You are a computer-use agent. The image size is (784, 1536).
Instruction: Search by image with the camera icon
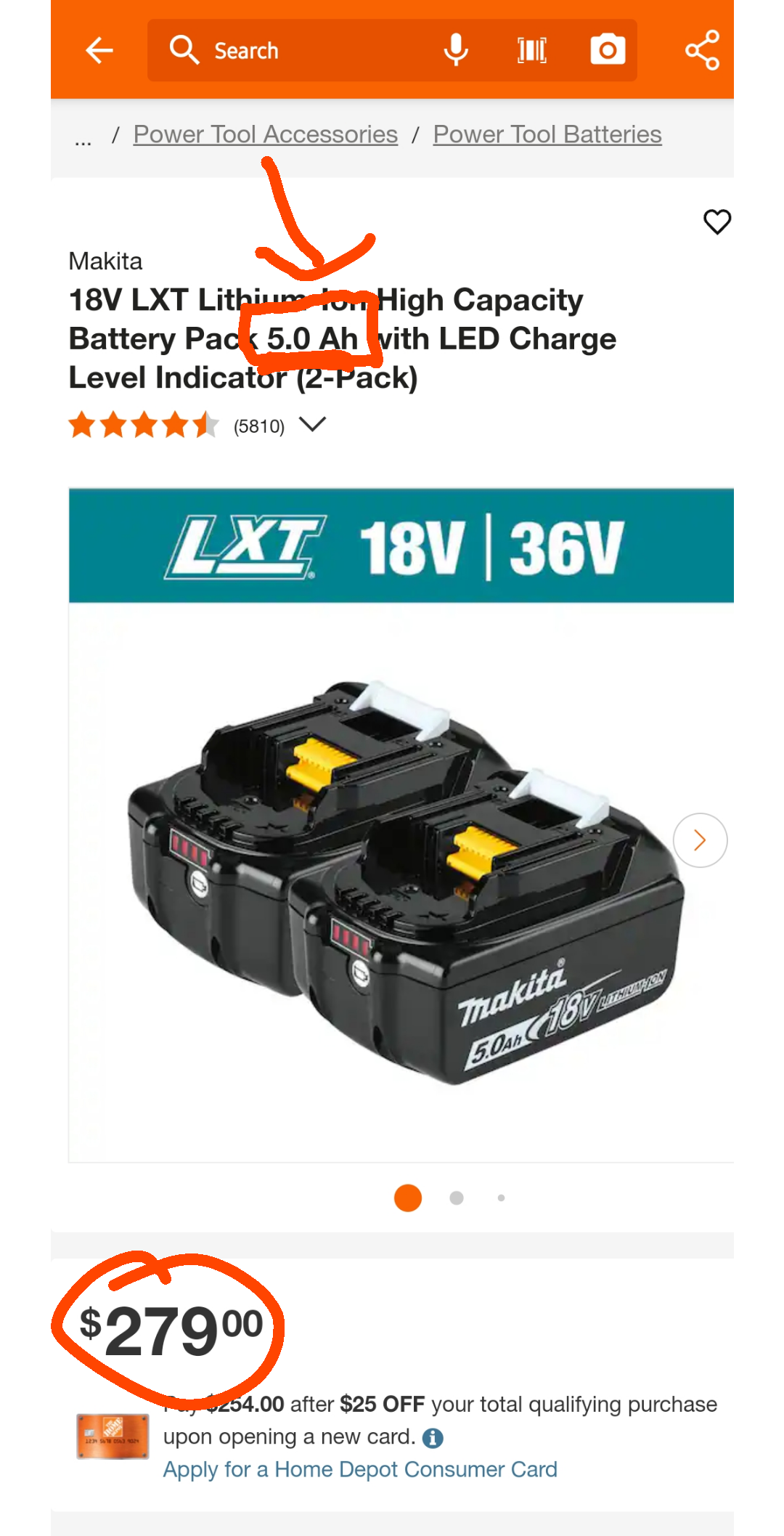pos(608,50)
